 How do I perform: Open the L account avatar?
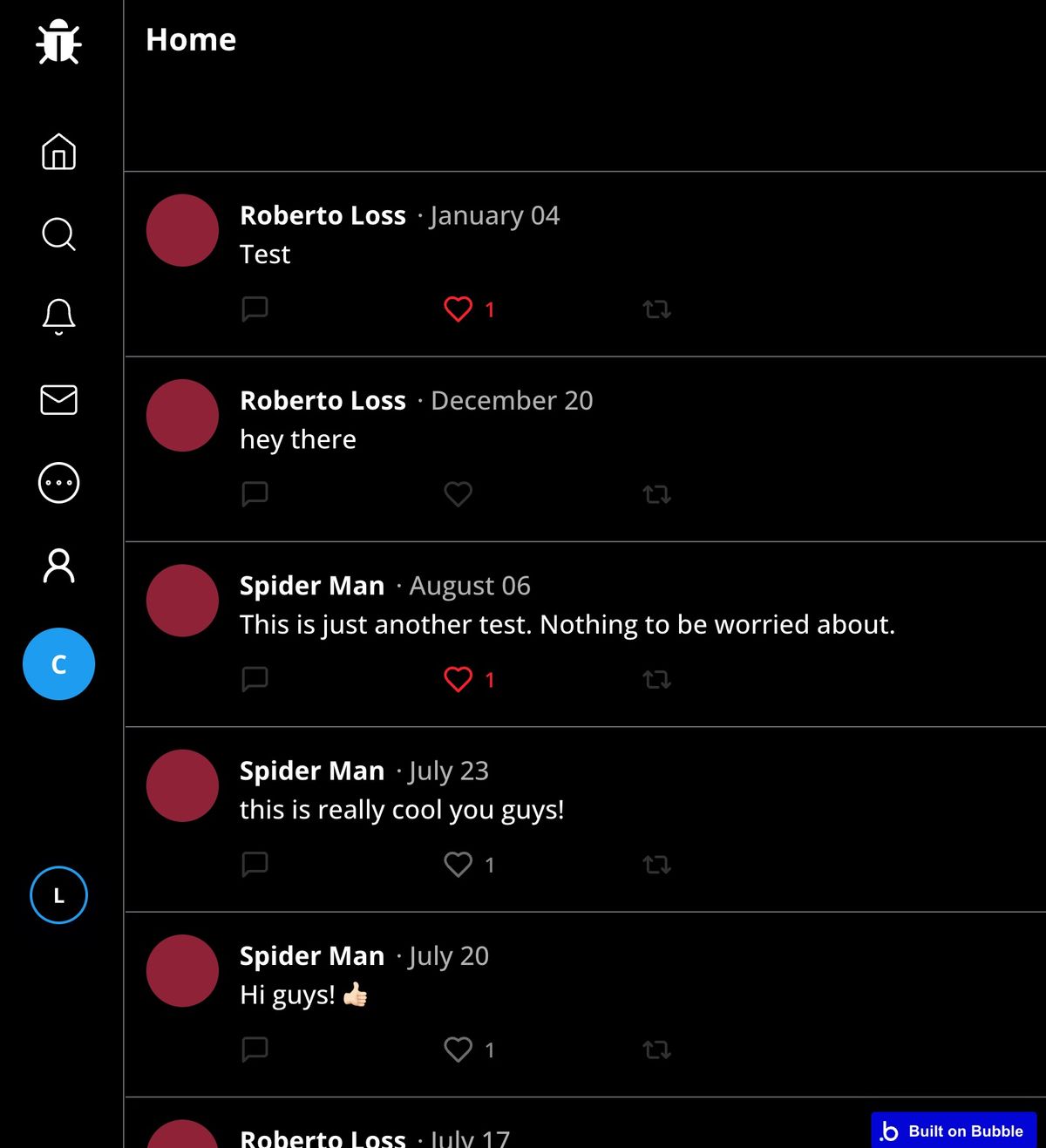click(x=58, y=895)
